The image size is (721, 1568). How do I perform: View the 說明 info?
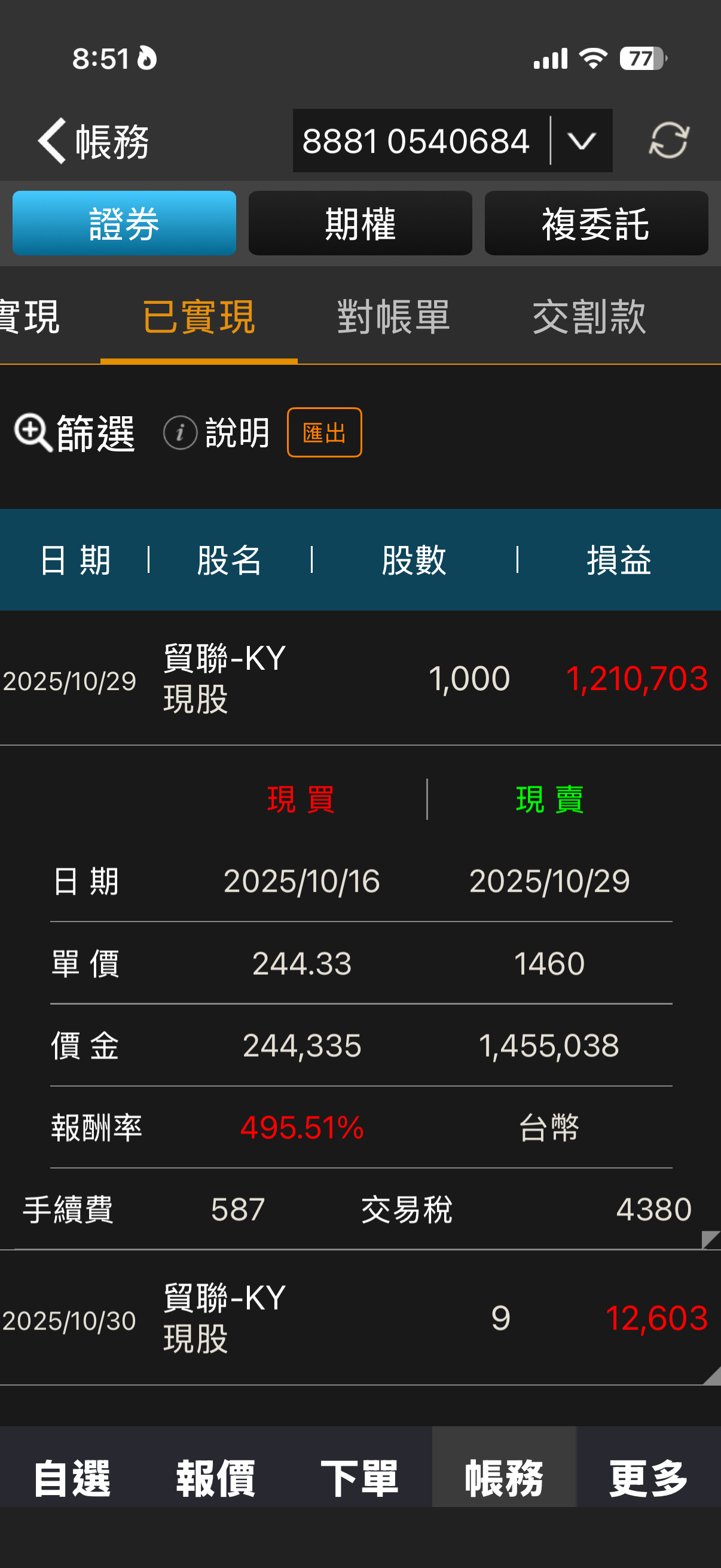click(x=216, y=433)
